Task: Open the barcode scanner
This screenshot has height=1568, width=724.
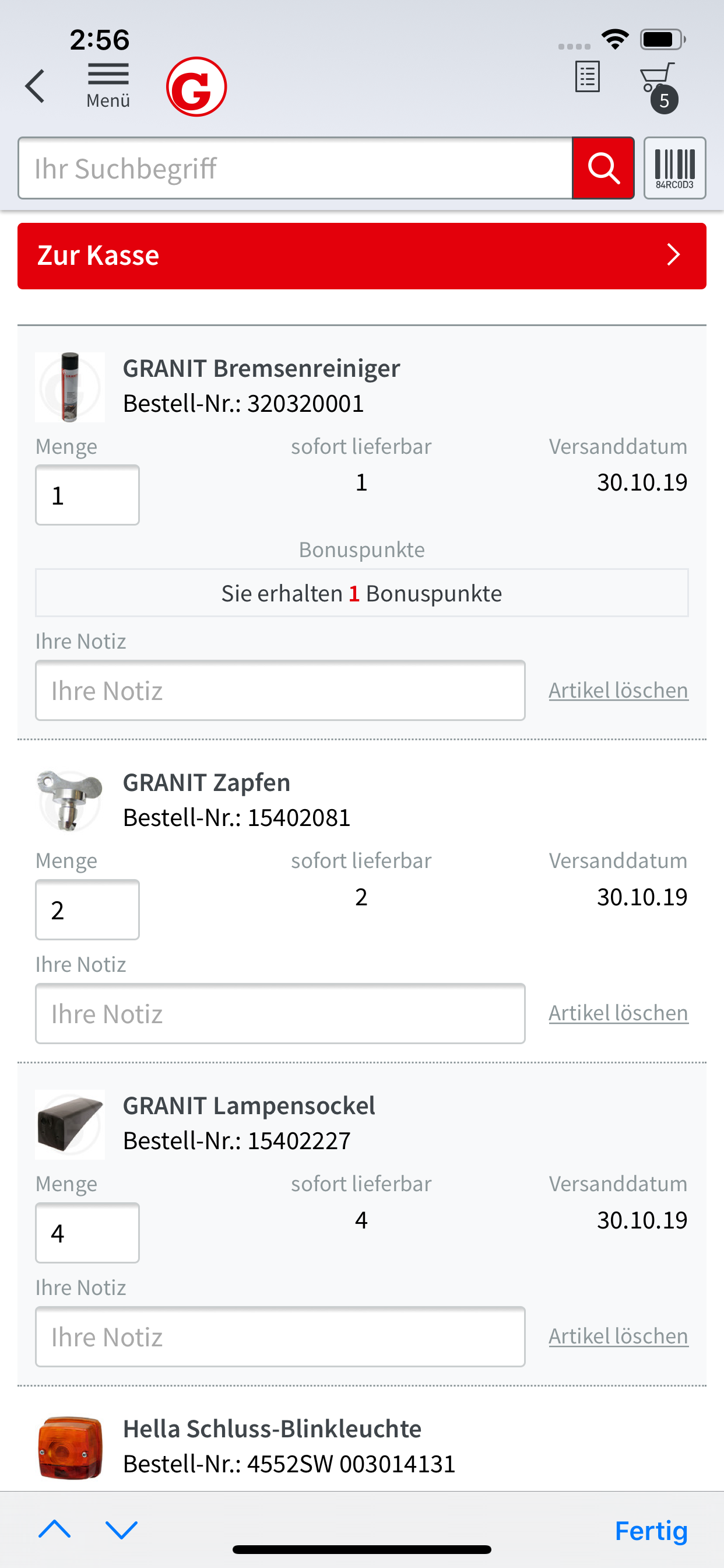Action: (674, 168)
